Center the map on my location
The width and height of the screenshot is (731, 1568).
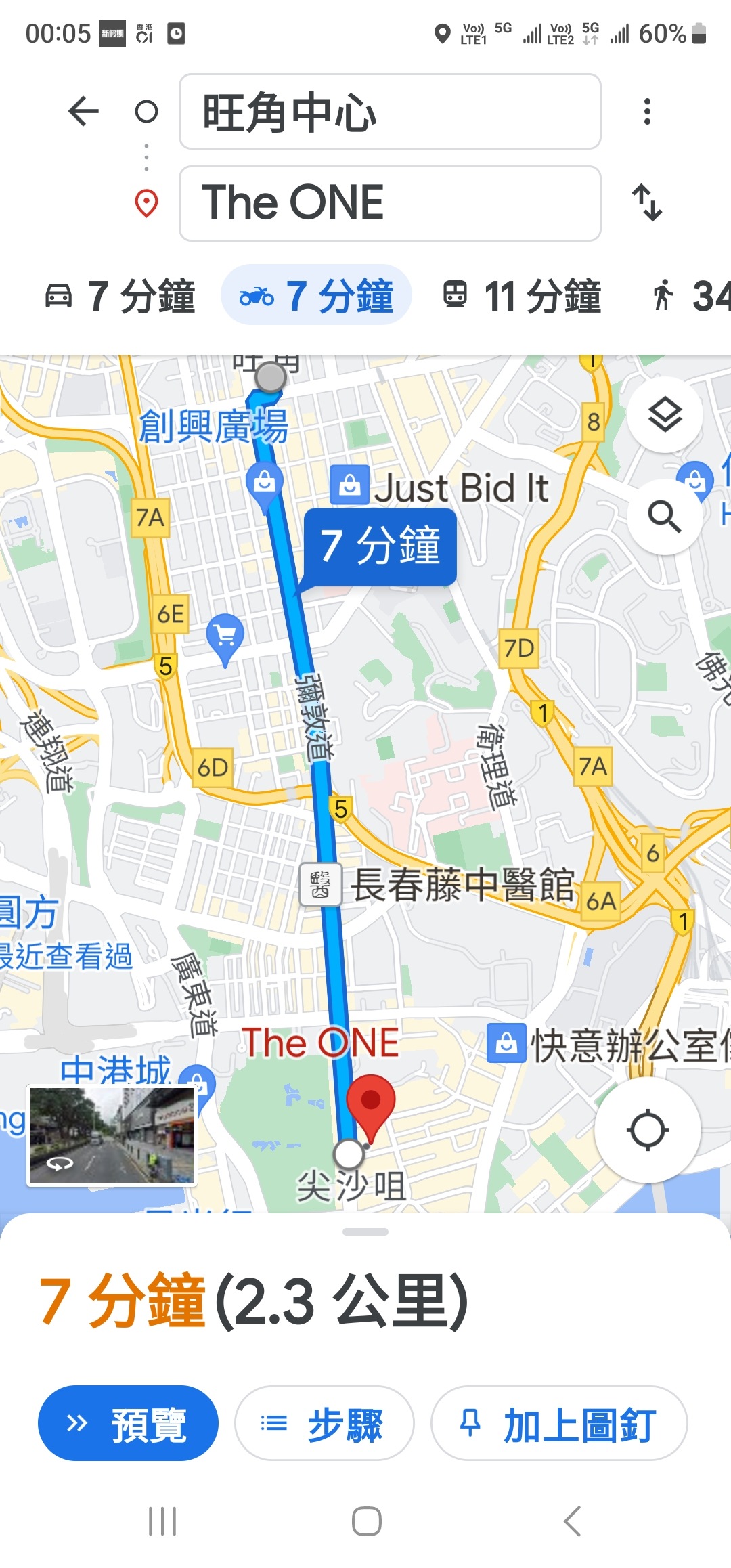648,1130
